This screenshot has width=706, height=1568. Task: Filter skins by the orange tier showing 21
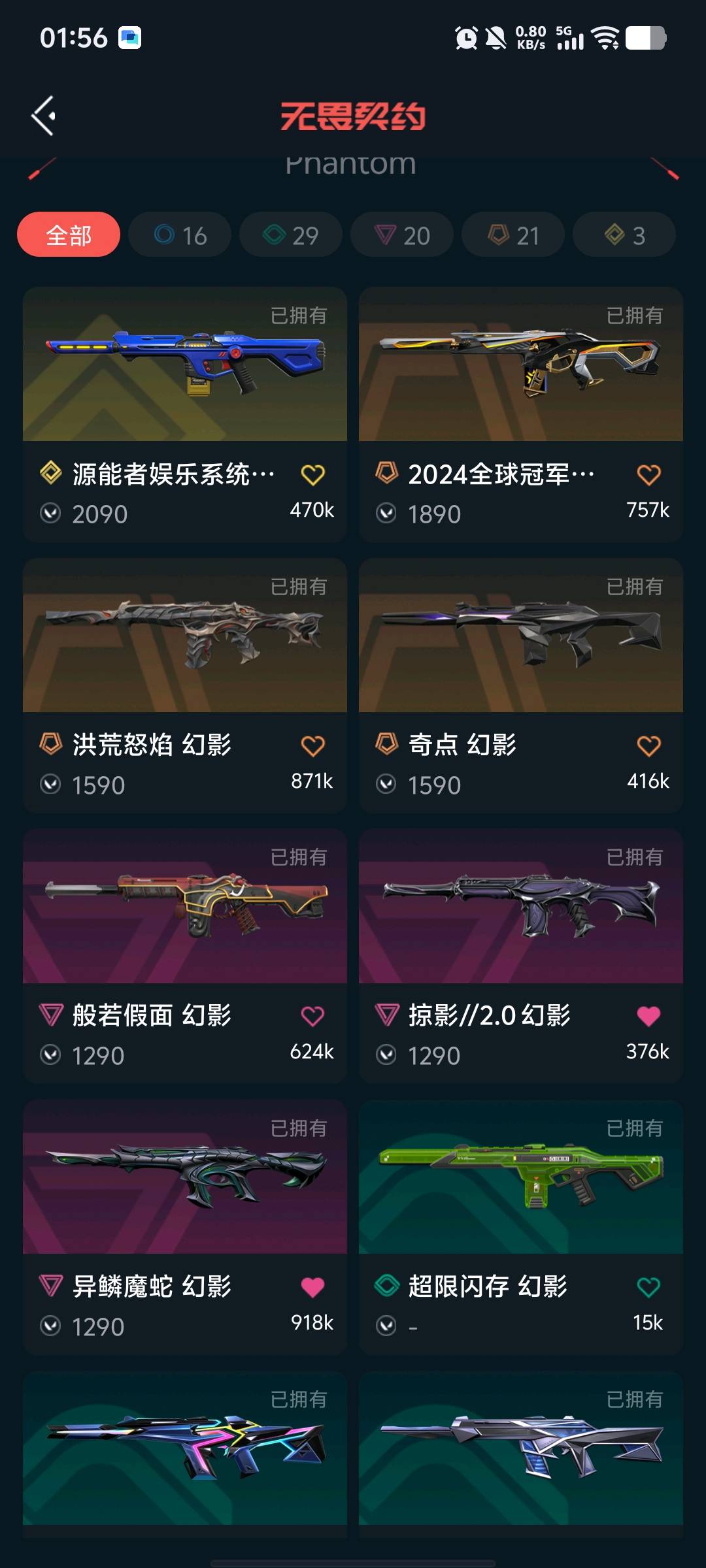[513, 235]
